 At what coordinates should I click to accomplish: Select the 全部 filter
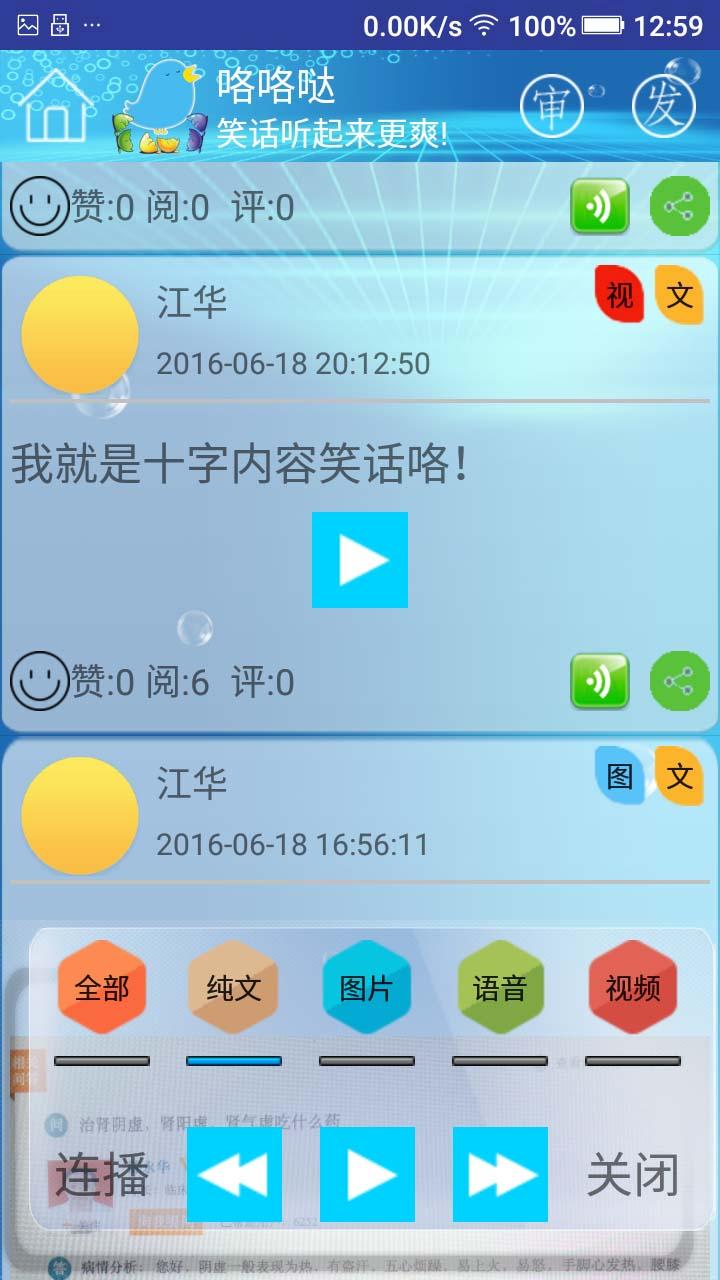102,988
